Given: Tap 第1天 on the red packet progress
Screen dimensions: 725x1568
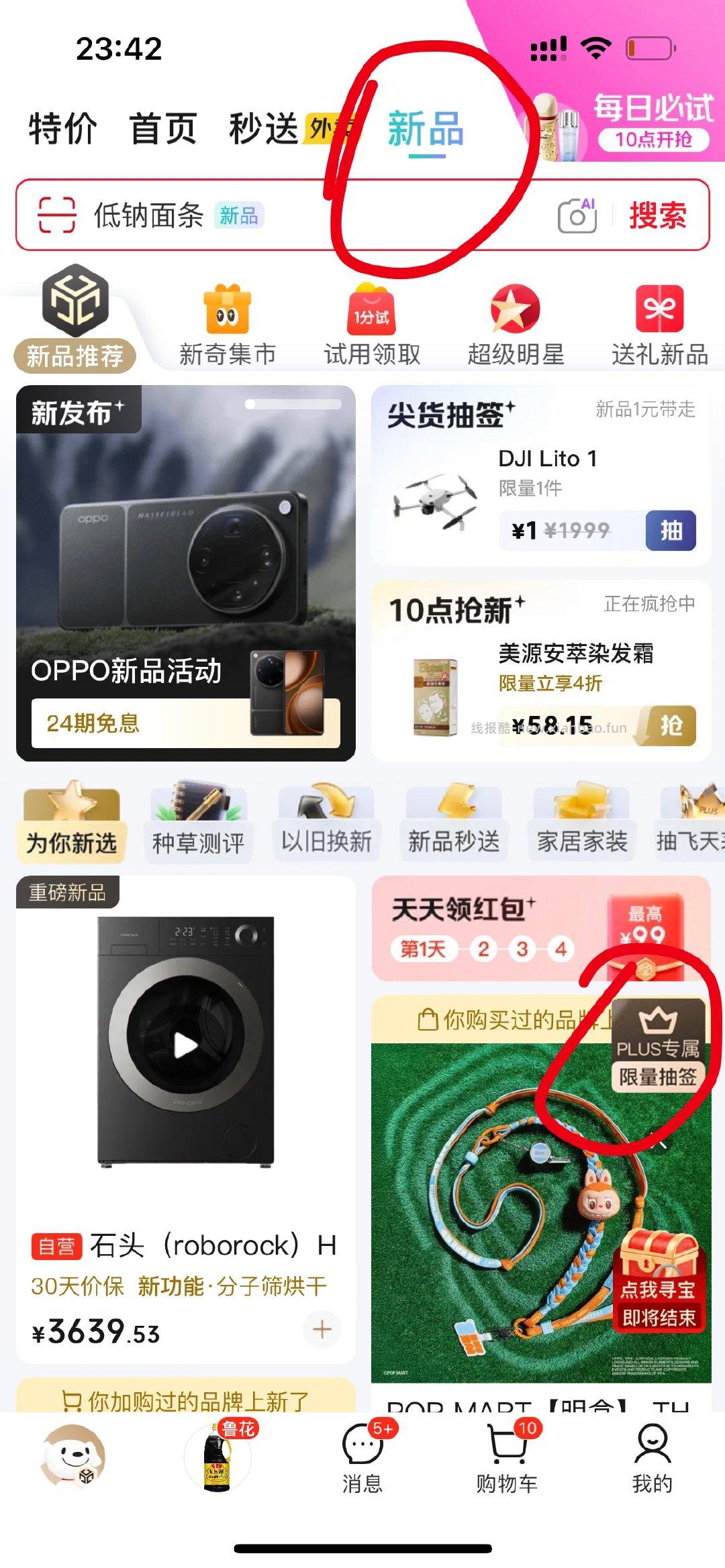Looking at the screenshot, I should coord(426,948).
